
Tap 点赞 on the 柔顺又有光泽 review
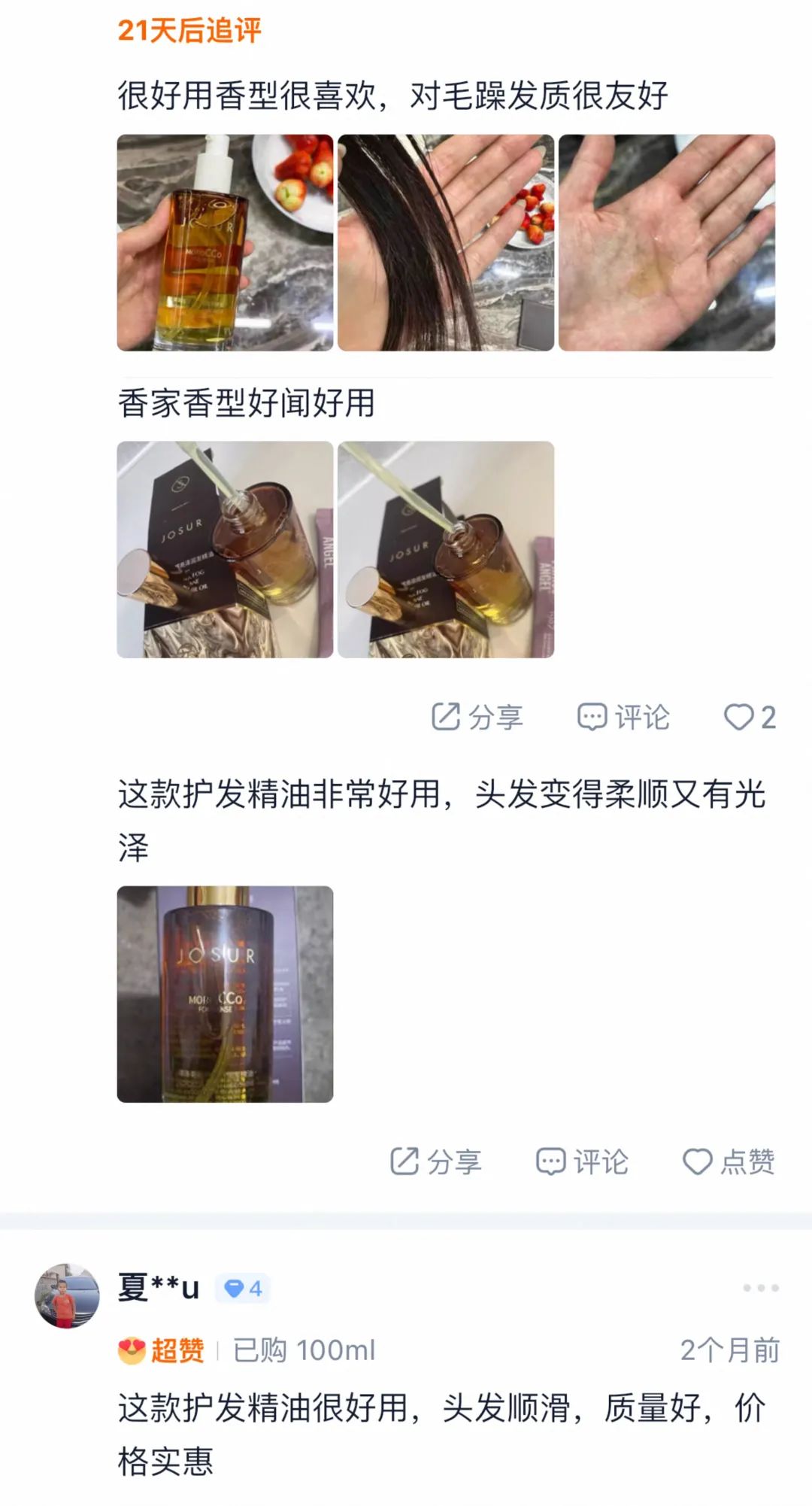(x=729, y=1161)
